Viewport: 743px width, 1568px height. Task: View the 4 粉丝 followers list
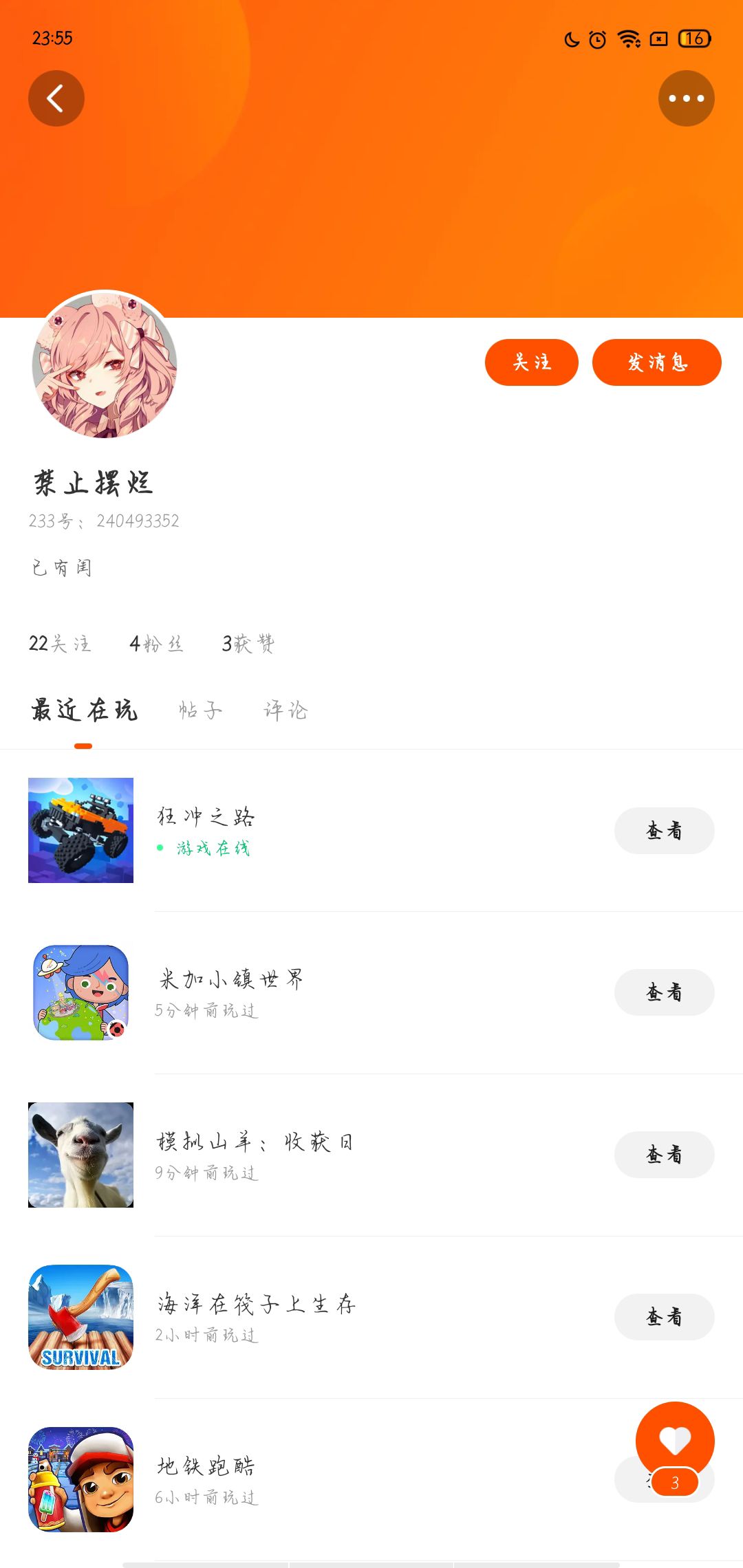[156, 644]
